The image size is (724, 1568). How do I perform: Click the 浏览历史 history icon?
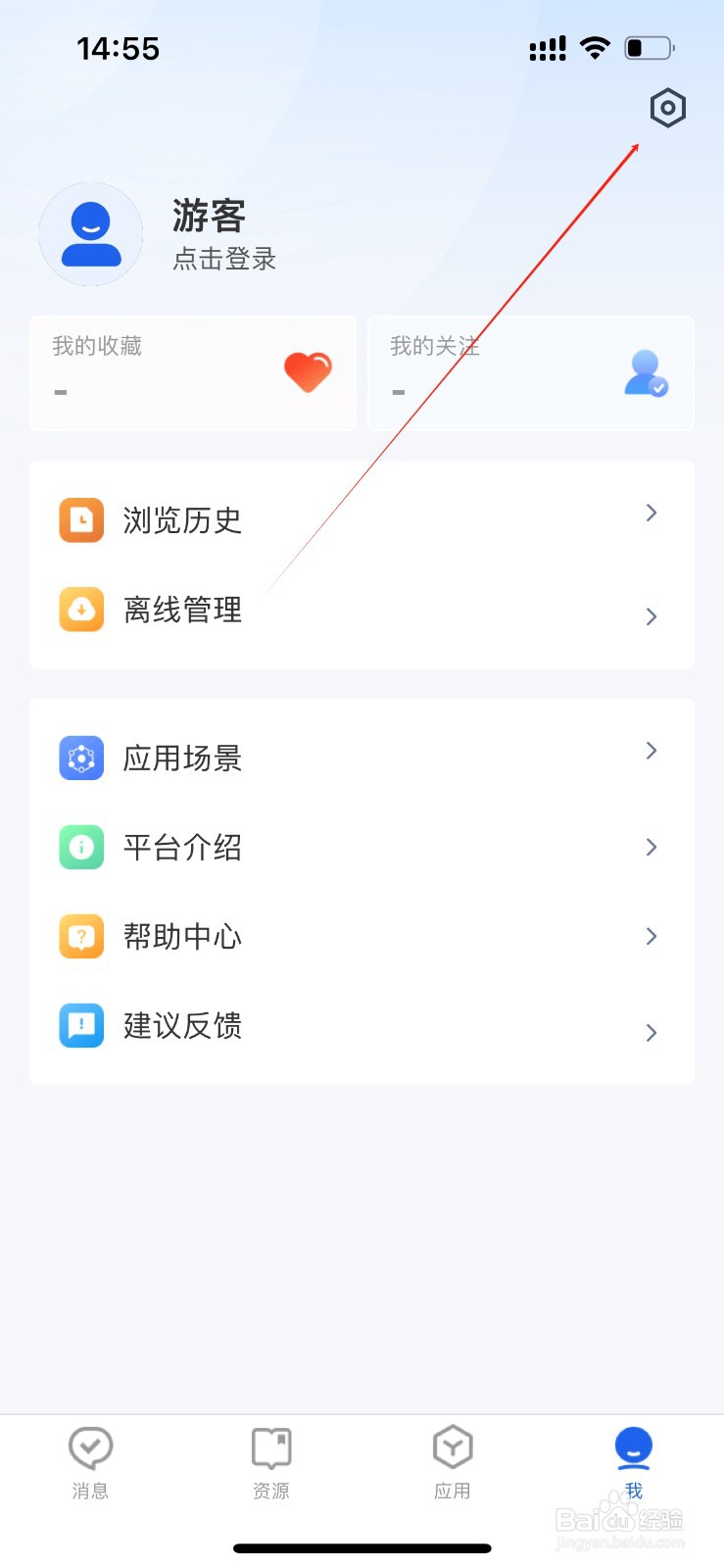click(x=81, y=520)
